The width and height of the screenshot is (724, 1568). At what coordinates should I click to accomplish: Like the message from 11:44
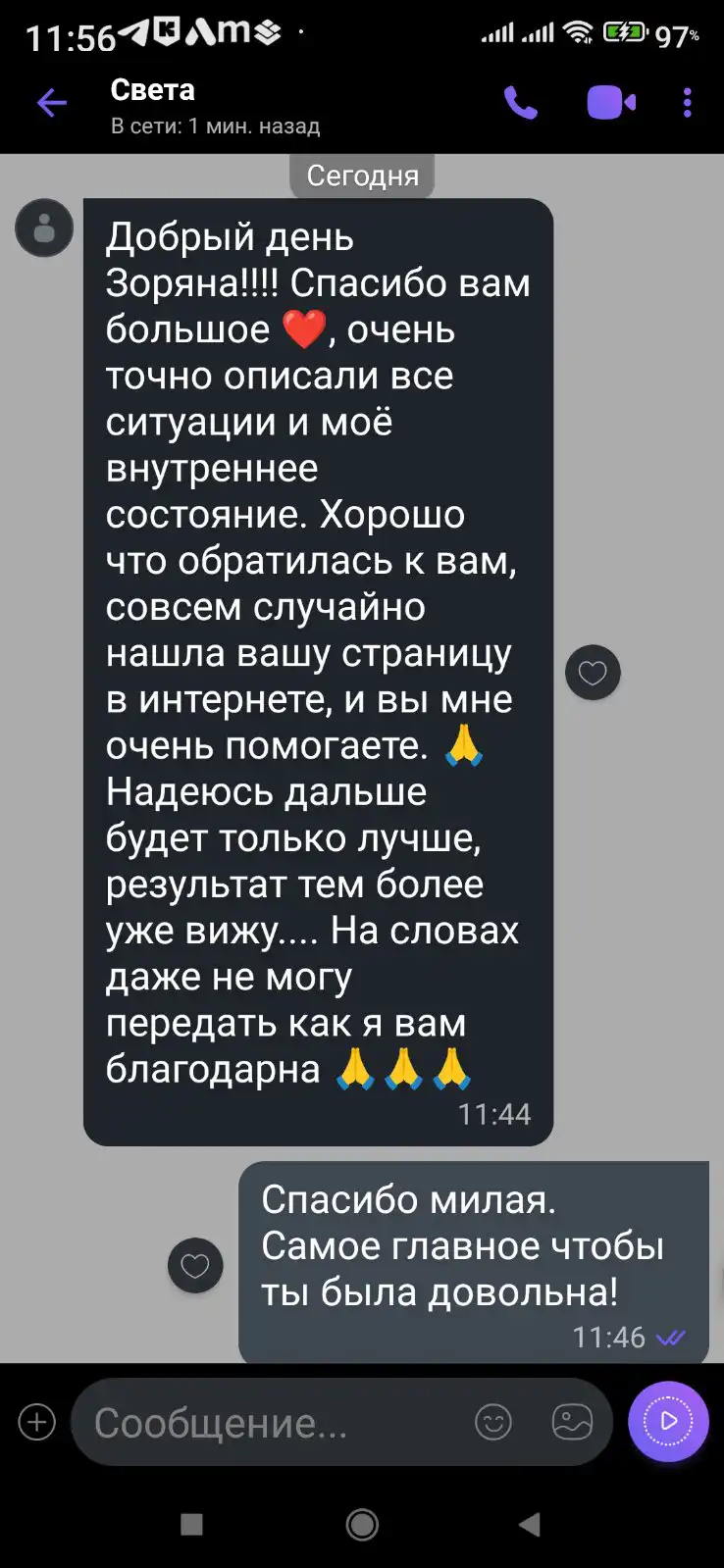click(593, 673)
